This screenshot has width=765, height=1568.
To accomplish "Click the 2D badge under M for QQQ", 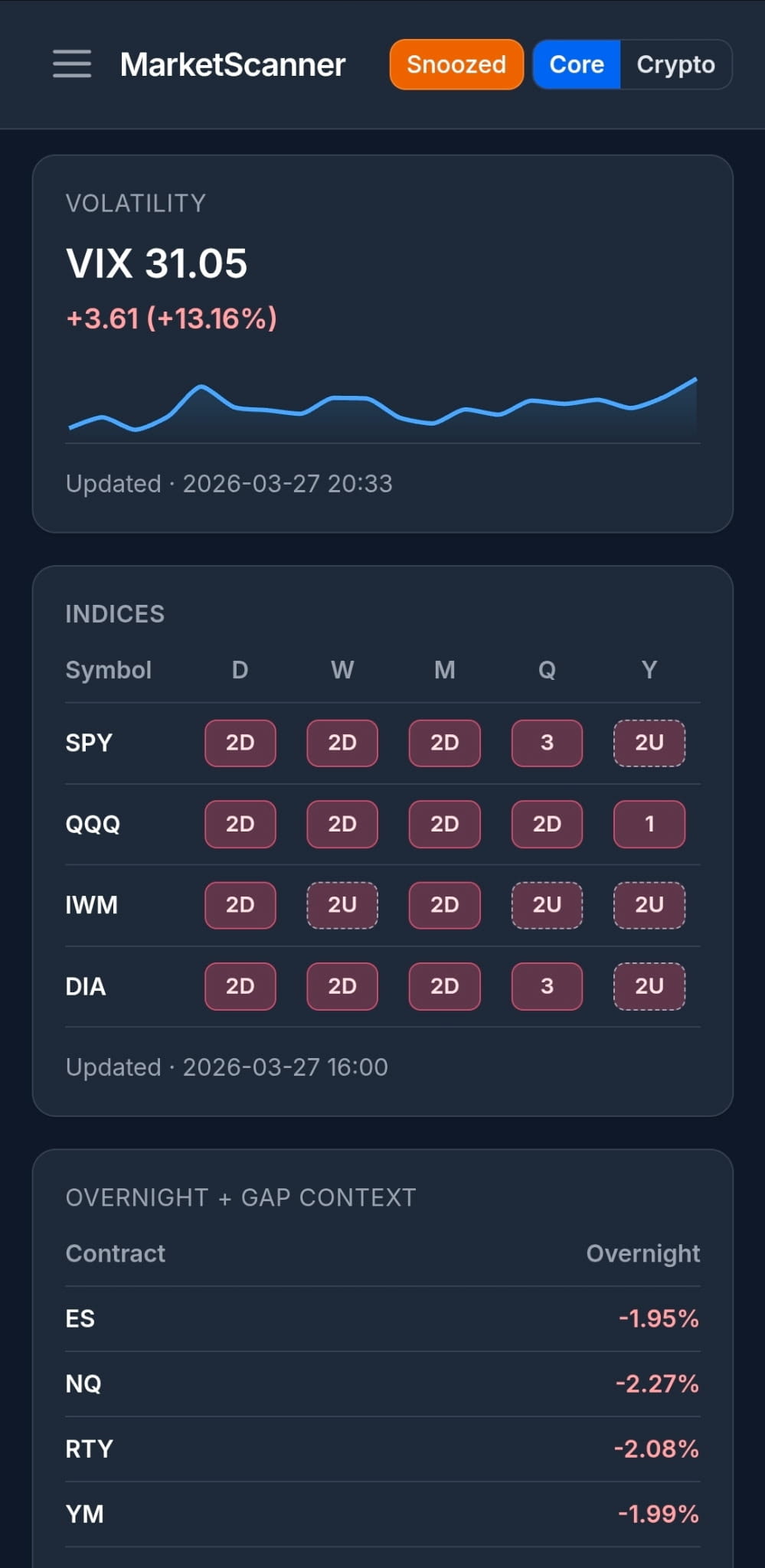I will coord(444,824).
